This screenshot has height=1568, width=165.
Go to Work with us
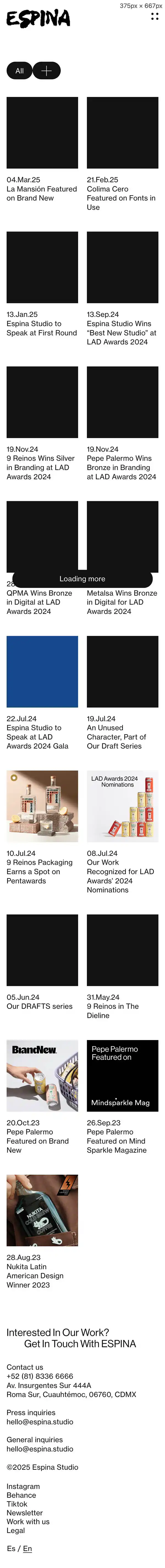click(28, 1521)
